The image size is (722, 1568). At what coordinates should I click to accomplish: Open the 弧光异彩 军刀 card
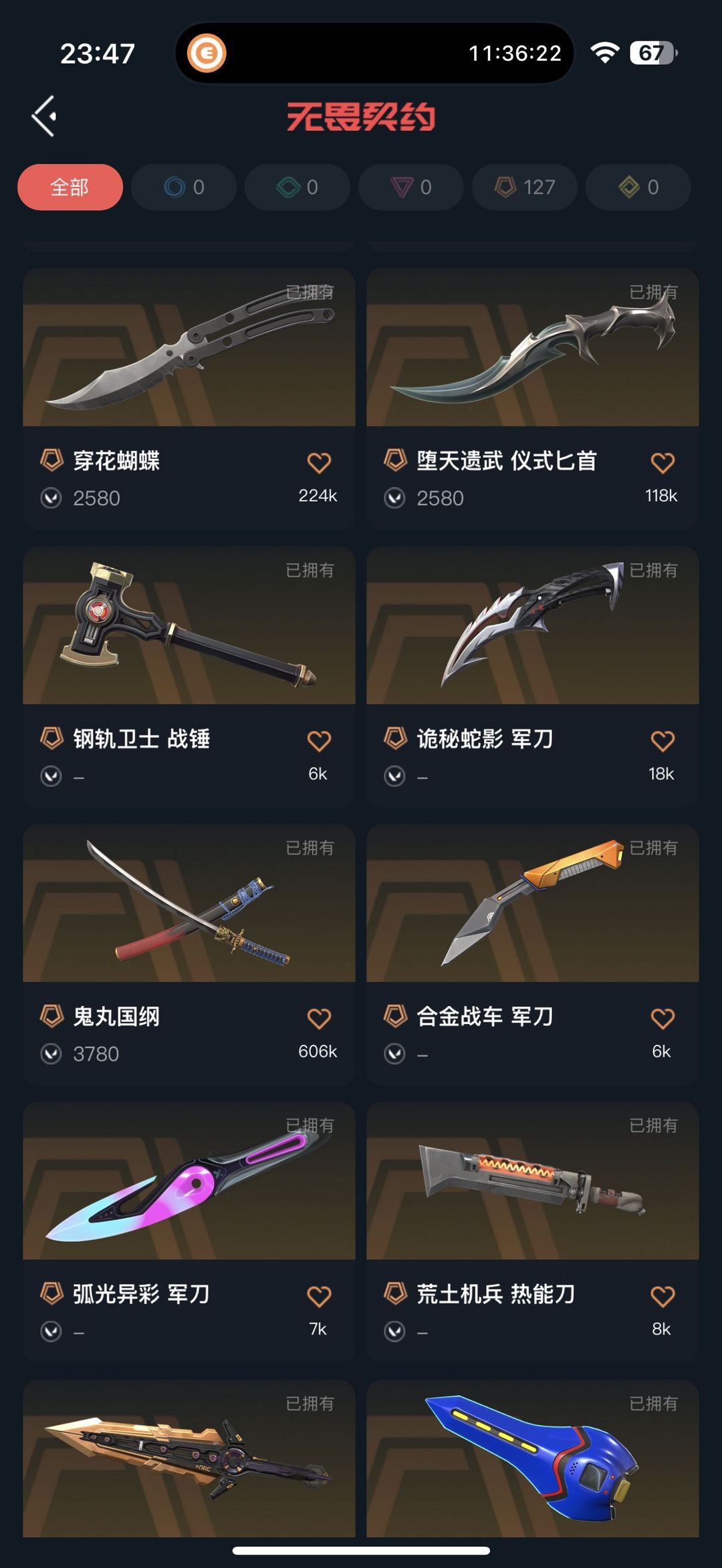click(189, 1181)
